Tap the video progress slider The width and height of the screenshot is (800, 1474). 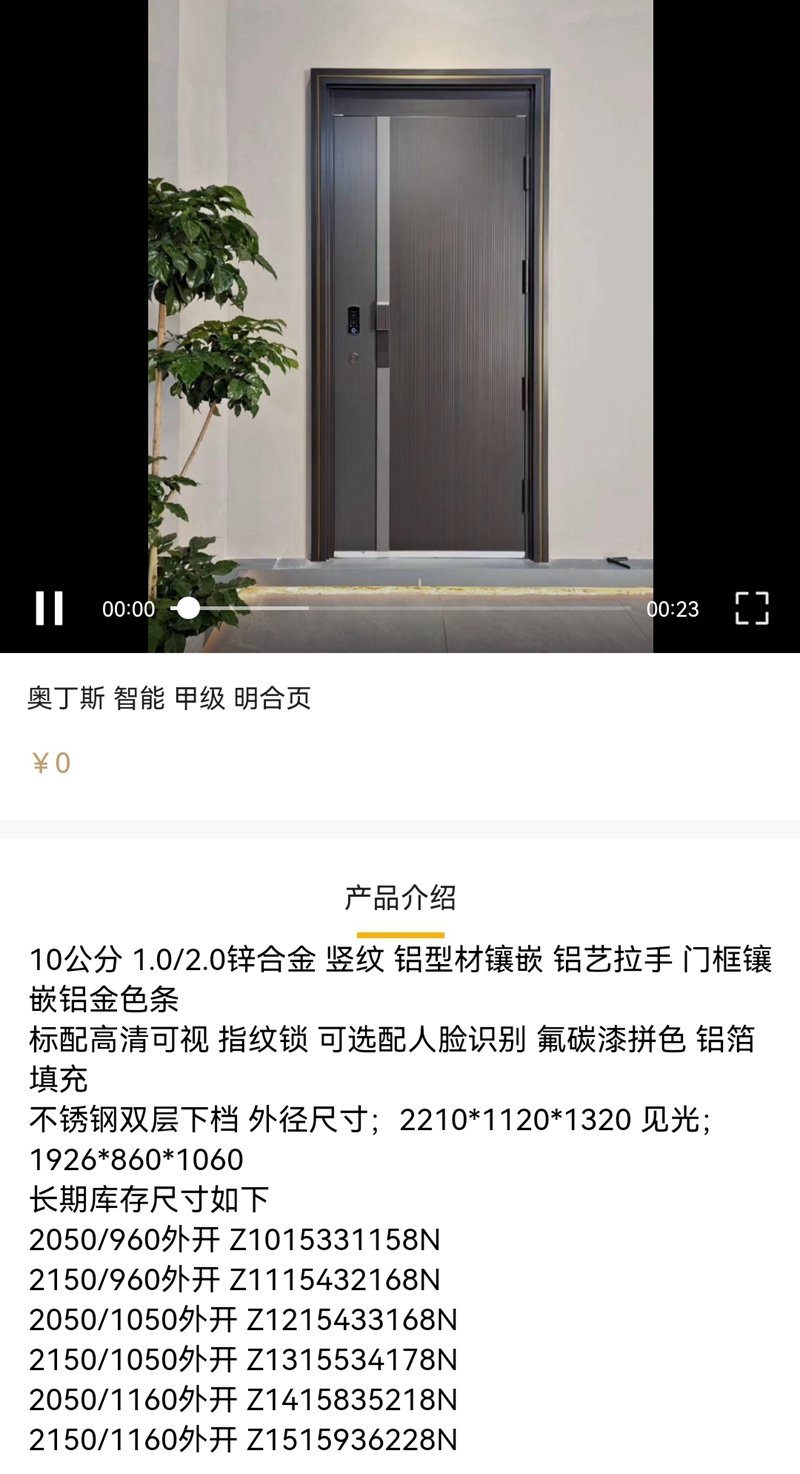tap(400, 608)
